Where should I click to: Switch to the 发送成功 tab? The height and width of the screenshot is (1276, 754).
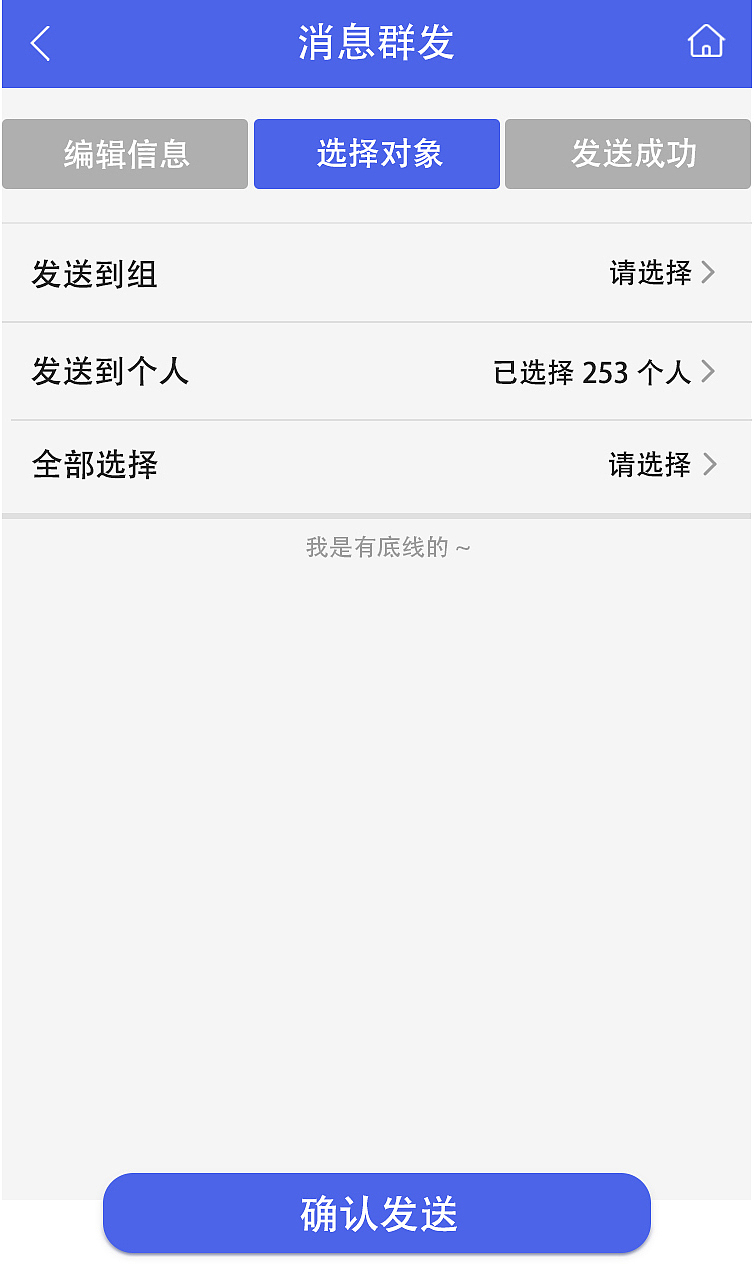pos(627,153)
